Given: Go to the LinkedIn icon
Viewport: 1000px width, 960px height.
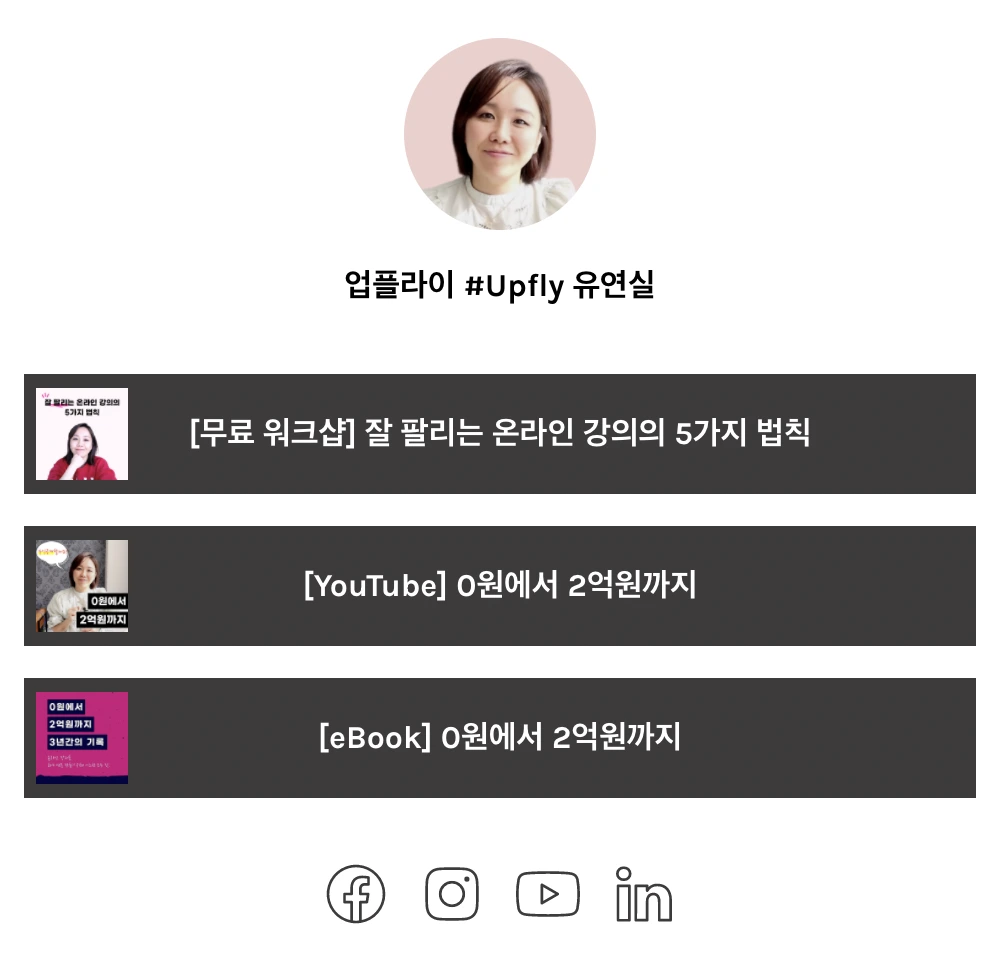Looking at the screenshot, I should (643, 894).
